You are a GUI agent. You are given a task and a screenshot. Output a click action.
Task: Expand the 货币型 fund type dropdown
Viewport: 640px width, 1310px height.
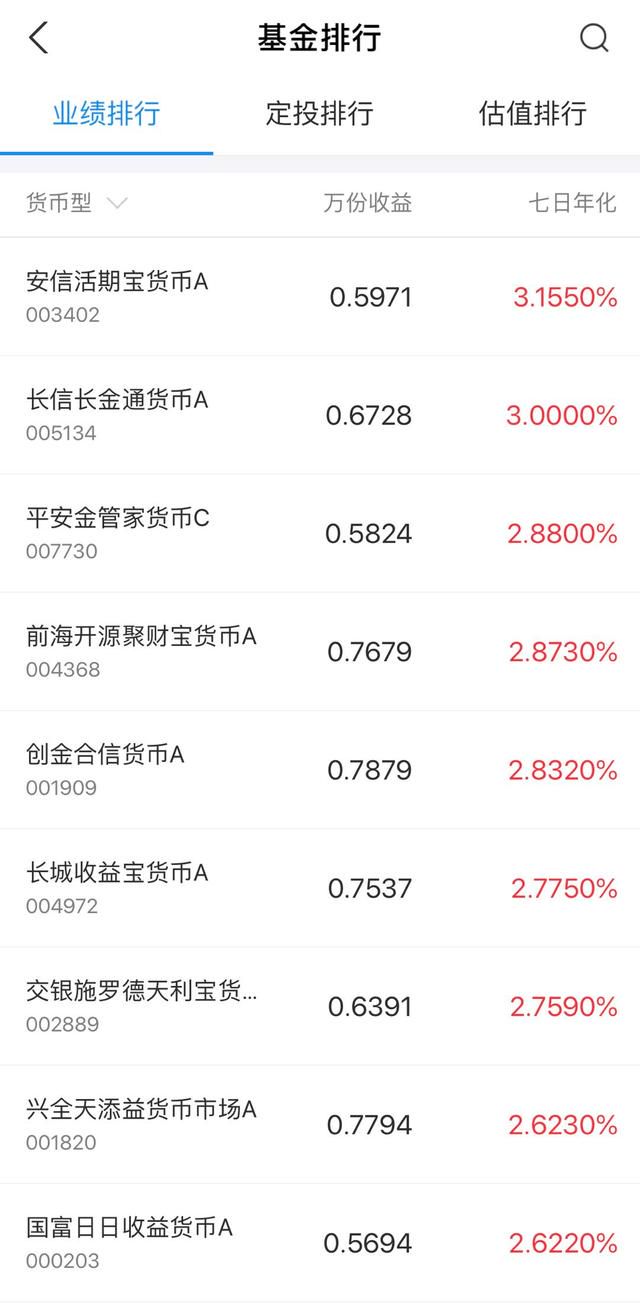pos(77,203)
